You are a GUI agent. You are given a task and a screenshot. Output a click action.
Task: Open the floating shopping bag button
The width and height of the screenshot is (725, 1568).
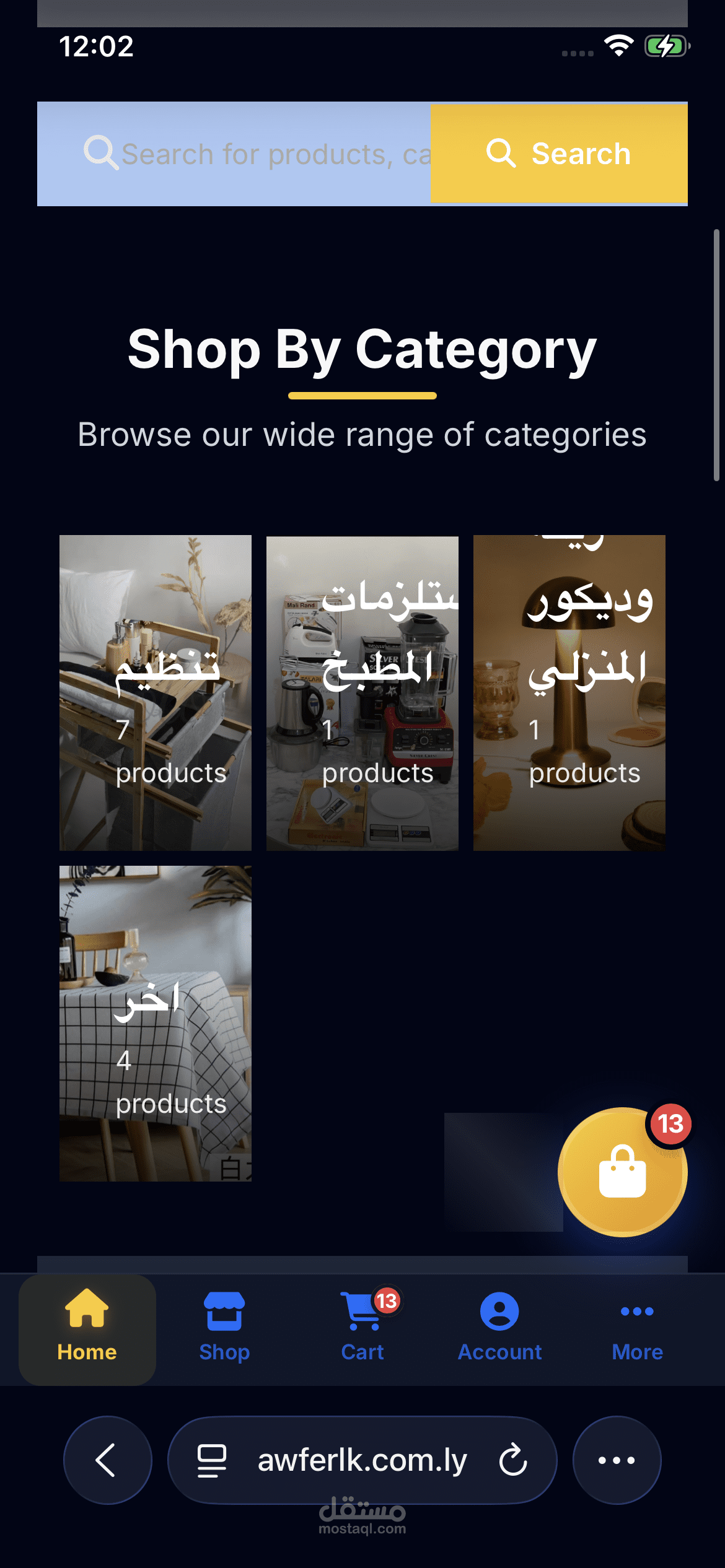(x=622, y=1172)
